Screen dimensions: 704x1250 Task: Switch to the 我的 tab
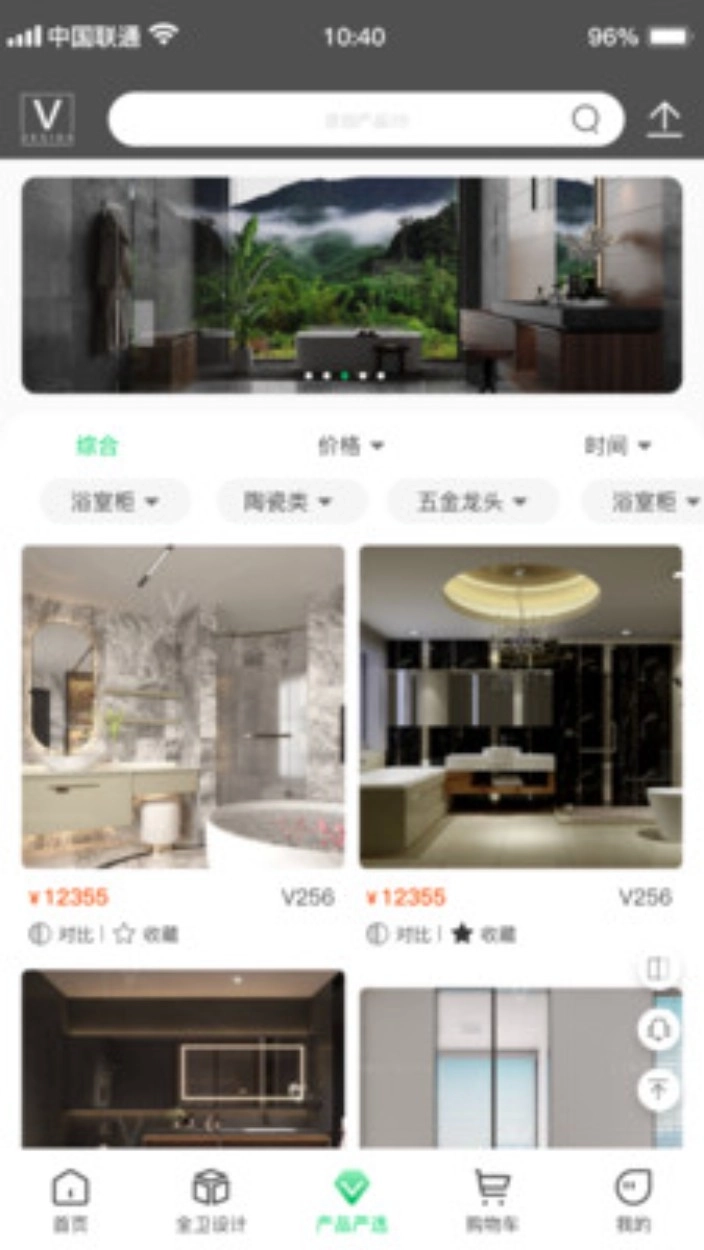[x=633, y=1200]
